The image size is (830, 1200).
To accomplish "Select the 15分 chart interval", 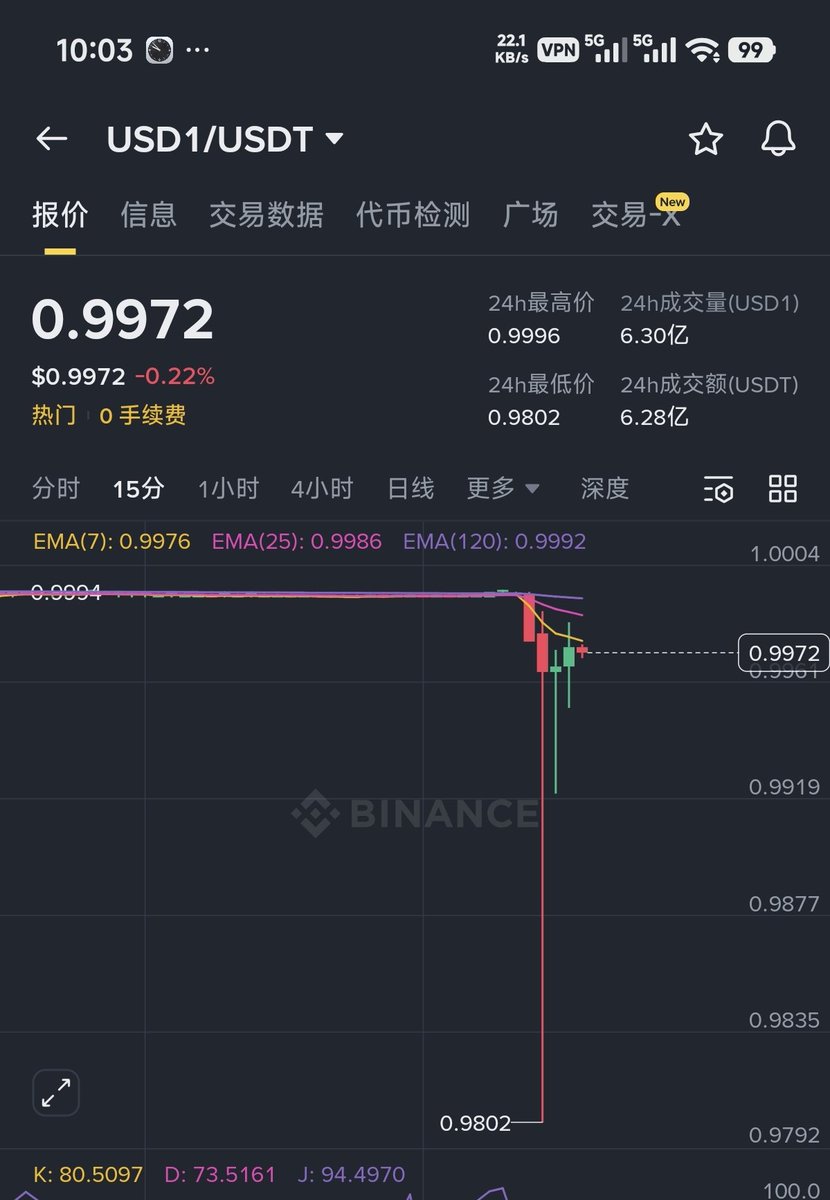I will point(138,488).
